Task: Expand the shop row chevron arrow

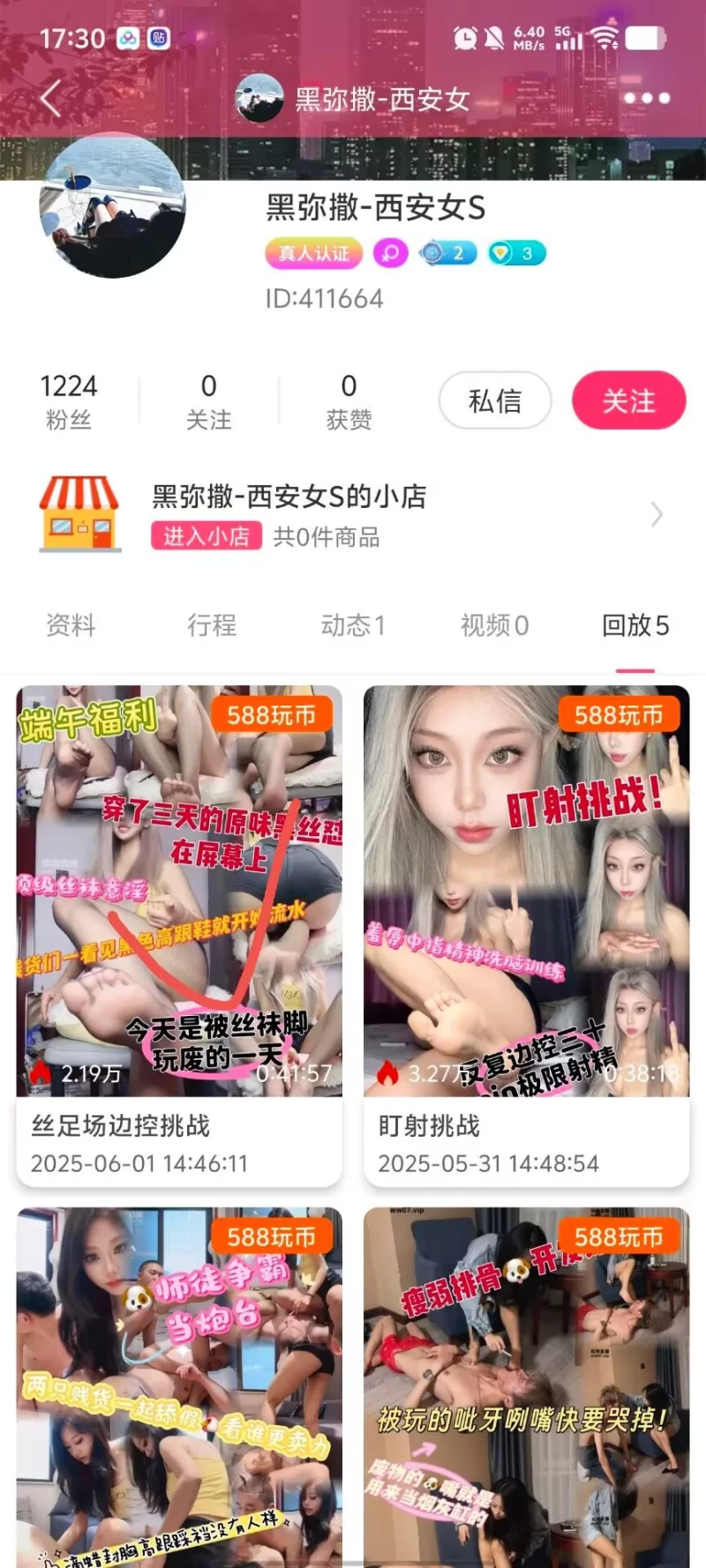Action: pos(656,515)
